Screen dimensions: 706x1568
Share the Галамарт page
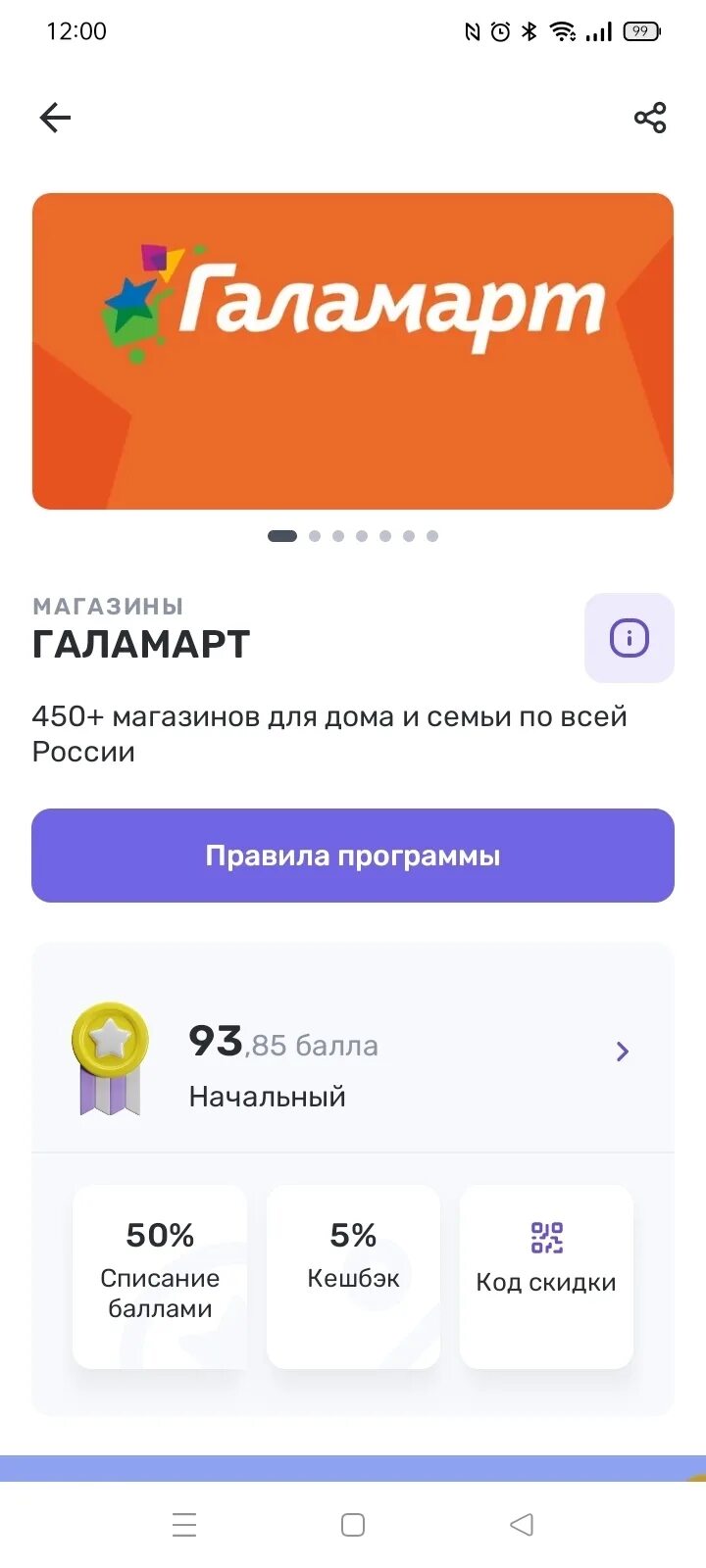[x=649, y=118]
